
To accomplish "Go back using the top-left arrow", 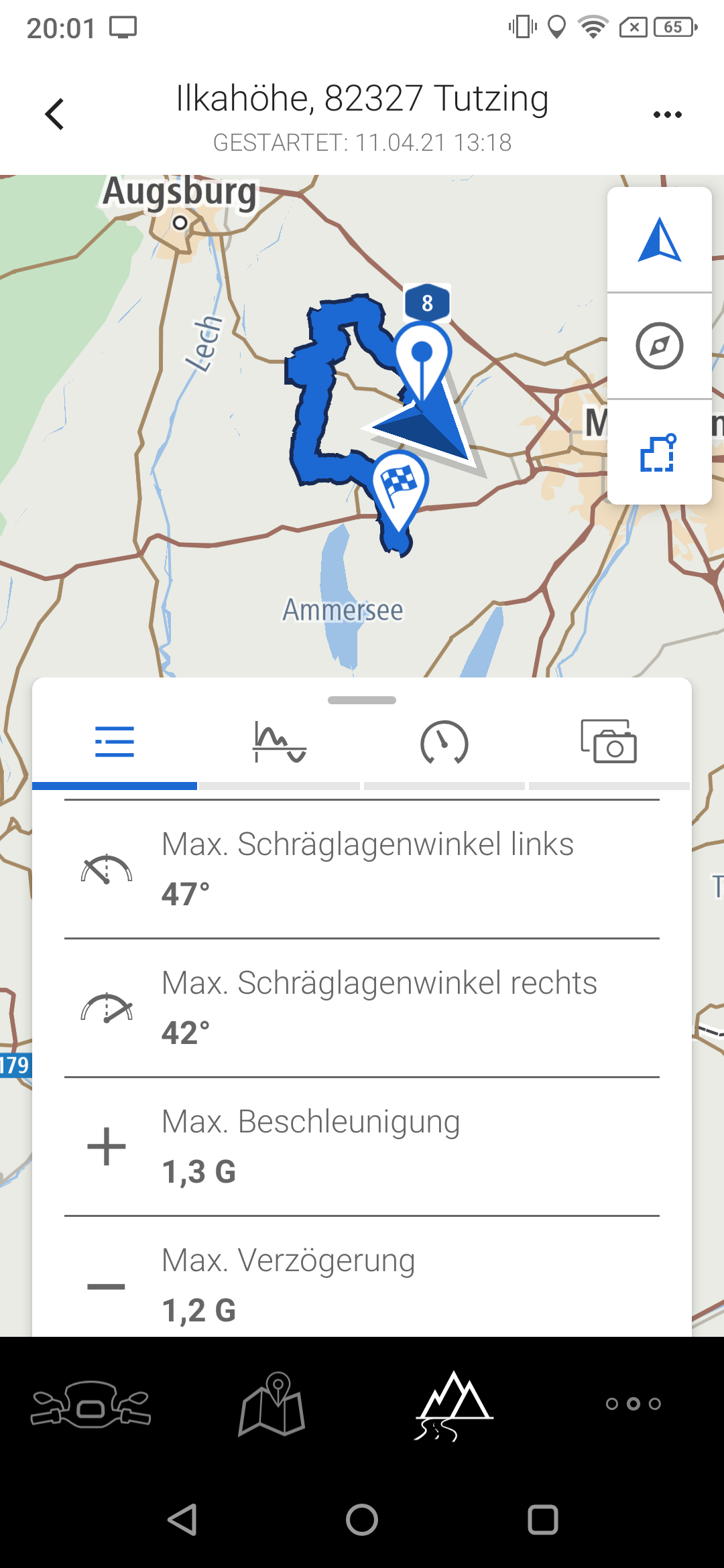I will [54, 114].
